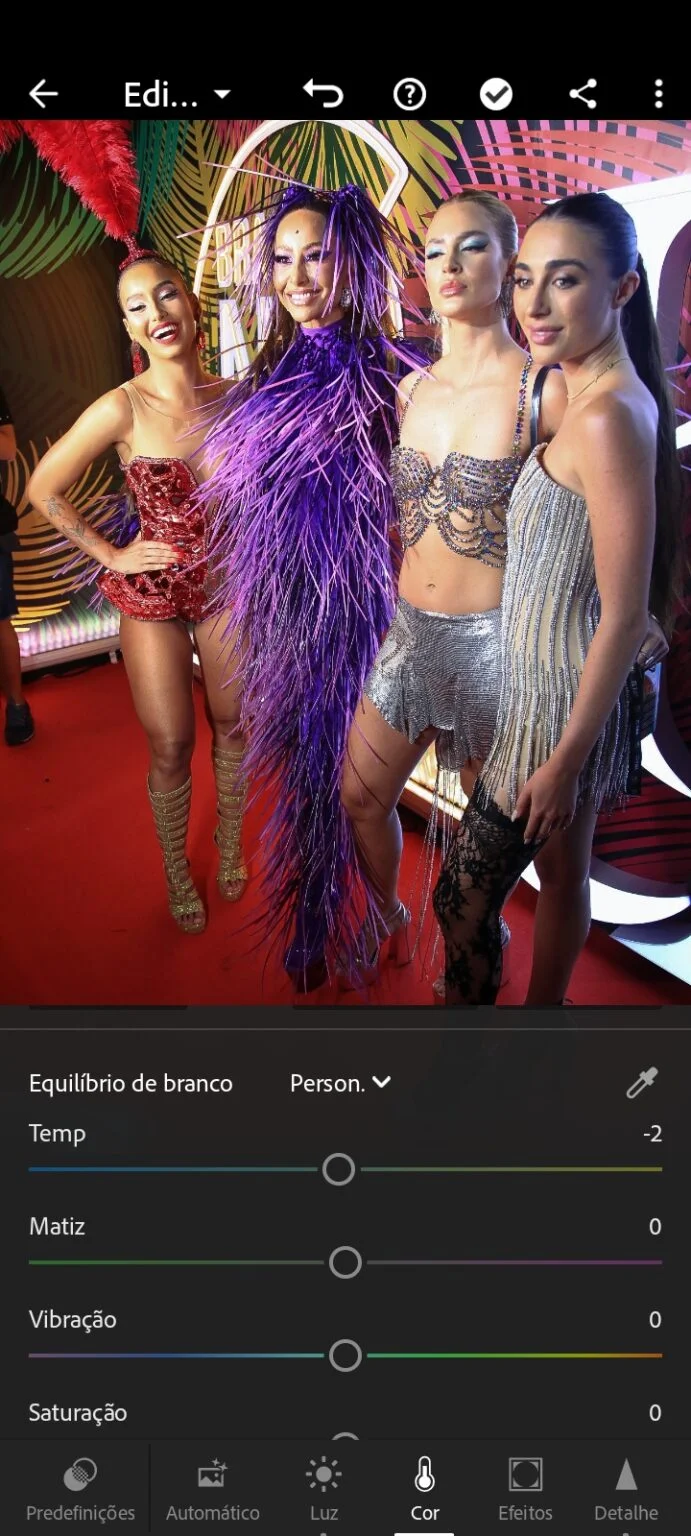691x1536 pixels.
Task: Go back using the arrow icon
Action: pyautogui.click(x=43, y=94)
